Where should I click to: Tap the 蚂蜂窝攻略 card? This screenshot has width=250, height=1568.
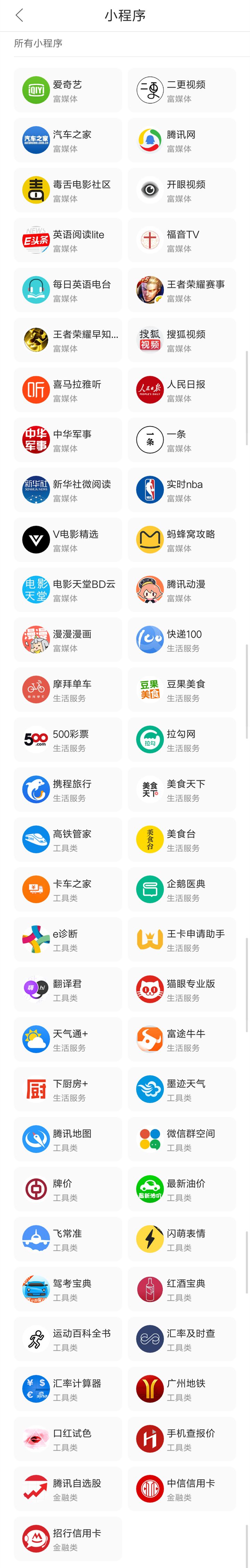tap(182, 540)
